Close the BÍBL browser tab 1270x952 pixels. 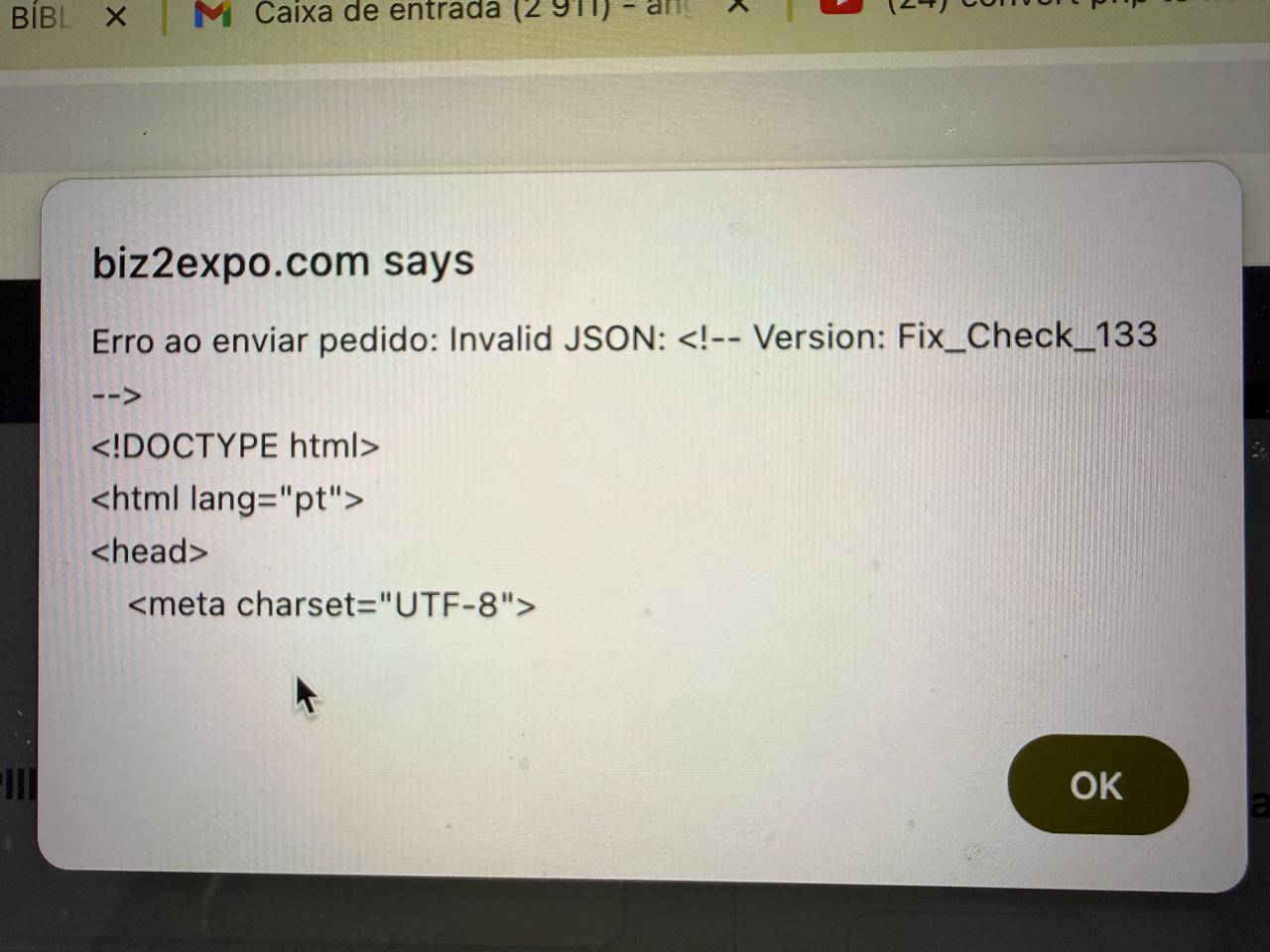pos(116,16)
